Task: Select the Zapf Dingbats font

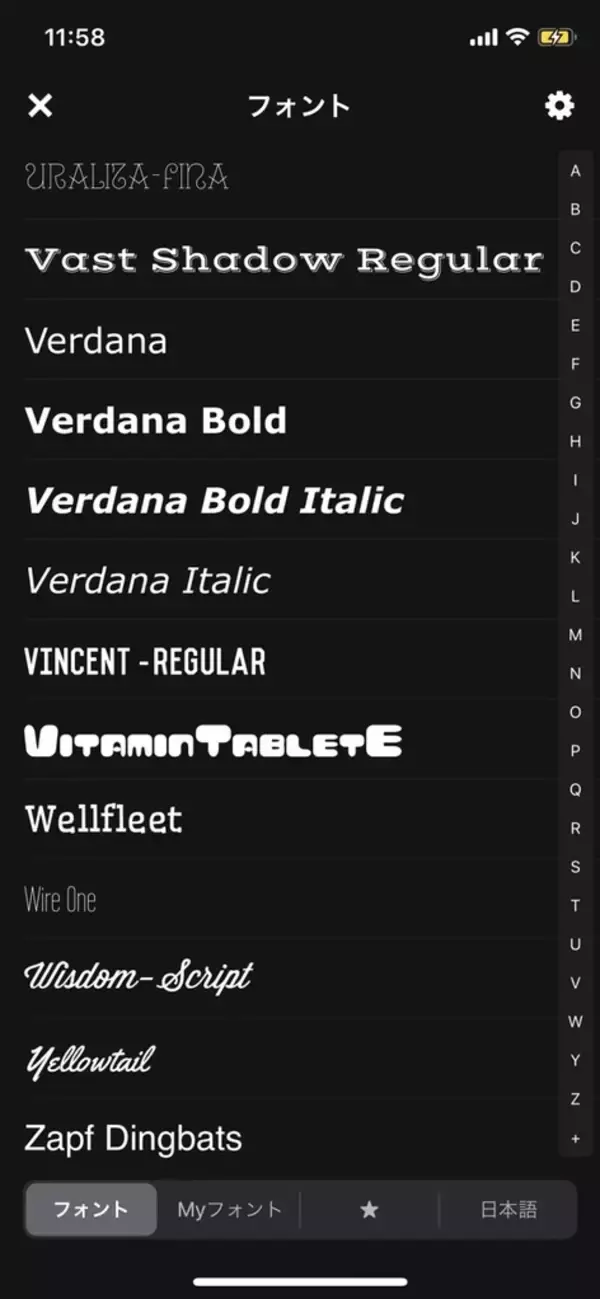Action: pyautogui.click(x=133, y=1138)
